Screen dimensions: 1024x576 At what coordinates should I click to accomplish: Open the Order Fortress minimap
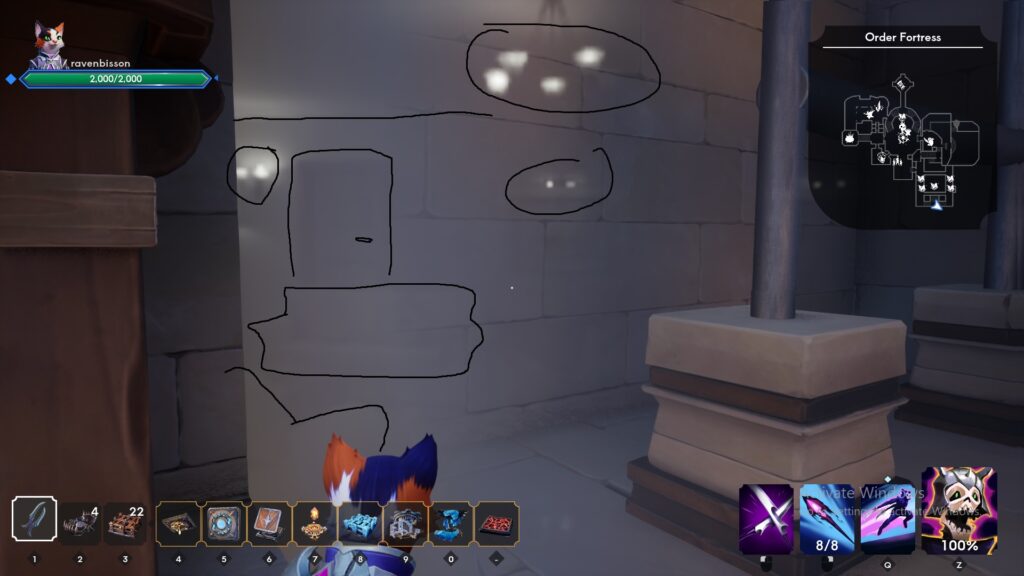902,135
